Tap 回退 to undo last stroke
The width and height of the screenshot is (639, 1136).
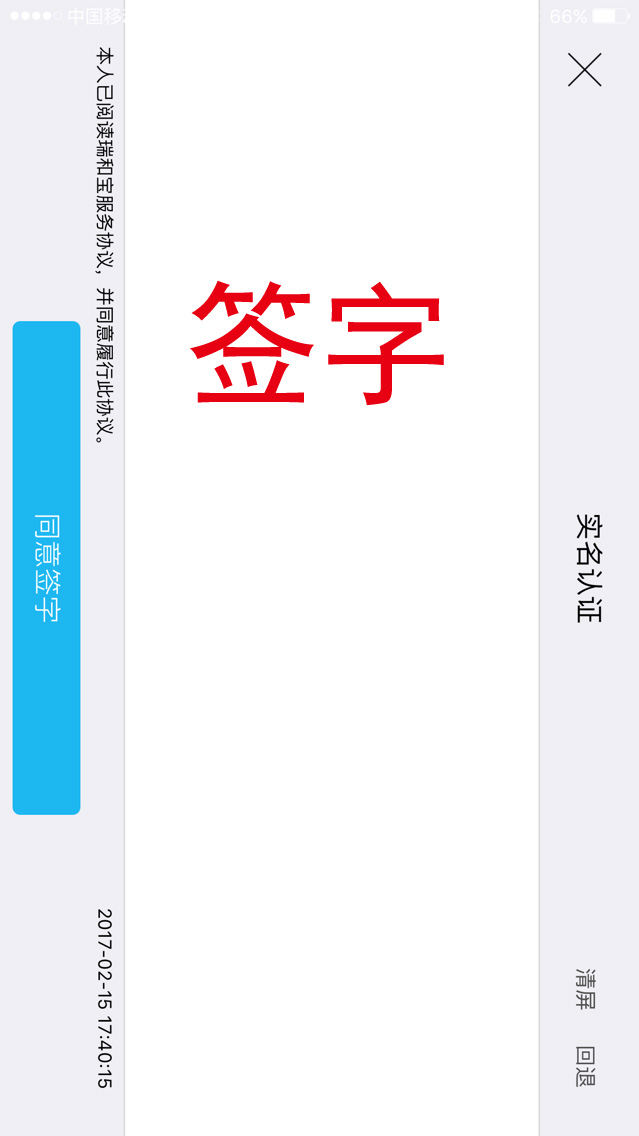tap(585, 1066)
